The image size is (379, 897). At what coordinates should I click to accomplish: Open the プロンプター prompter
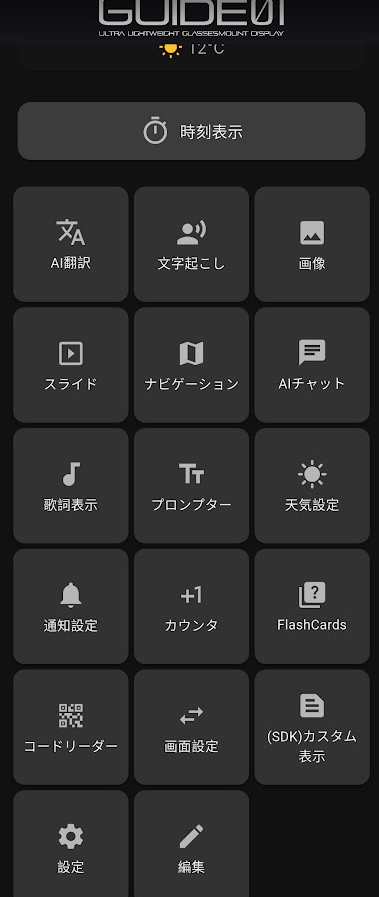192,486
